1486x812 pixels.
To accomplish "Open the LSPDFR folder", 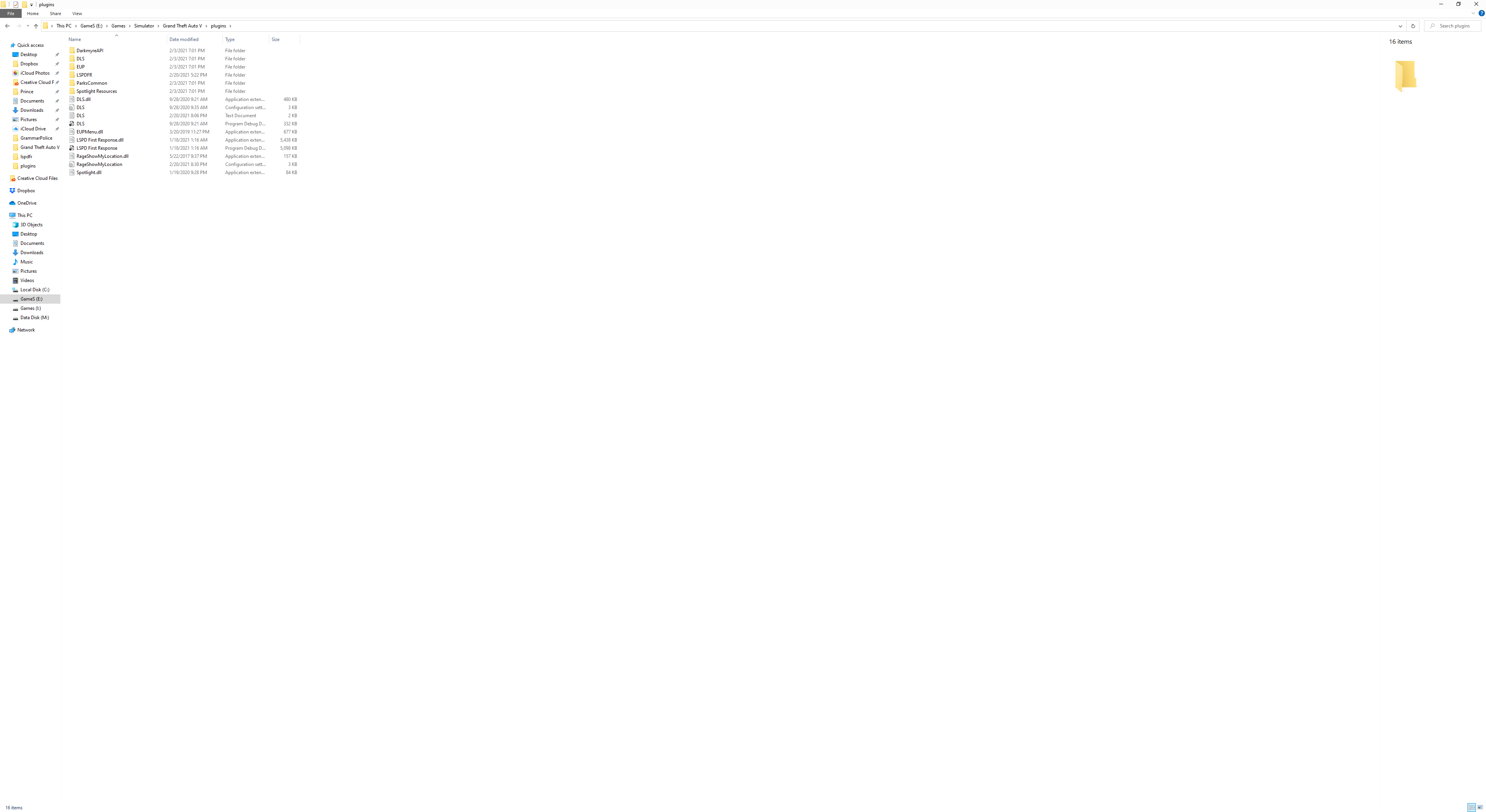I will click(84, 75).
